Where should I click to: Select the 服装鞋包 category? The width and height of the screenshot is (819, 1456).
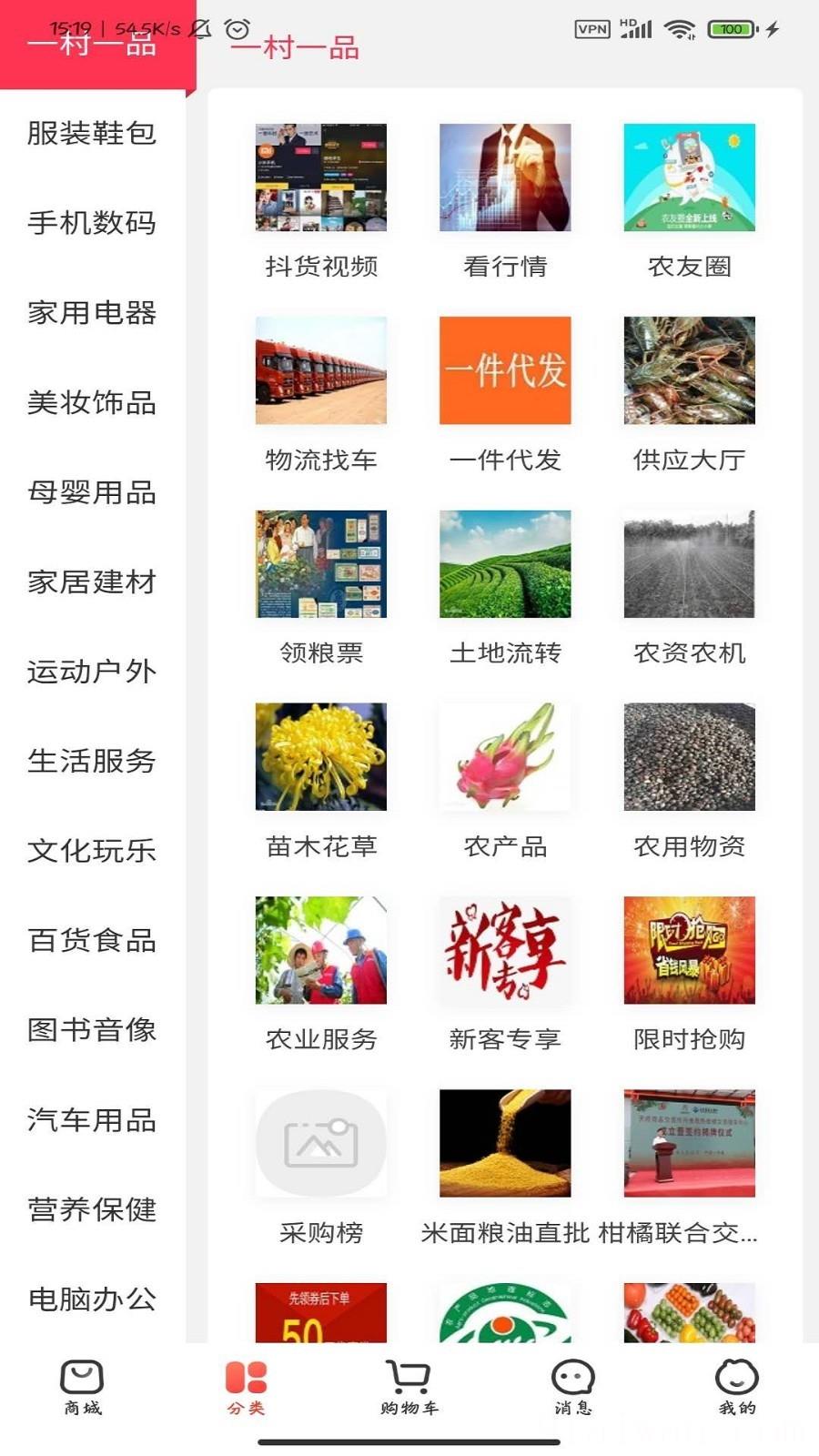pyautogui.click(x=92, y=135)
